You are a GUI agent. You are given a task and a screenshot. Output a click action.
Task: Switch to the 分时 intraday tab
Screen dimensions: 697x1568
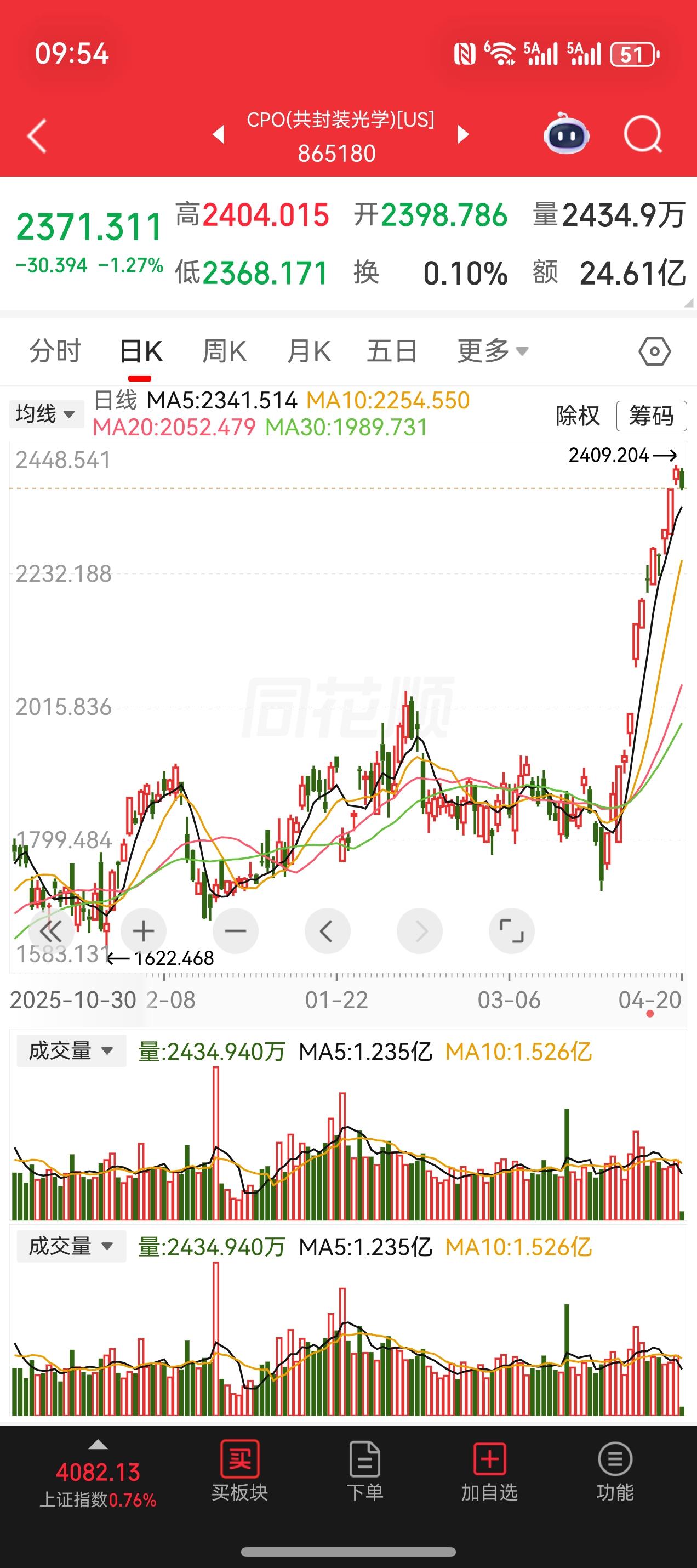click(55, 350)
